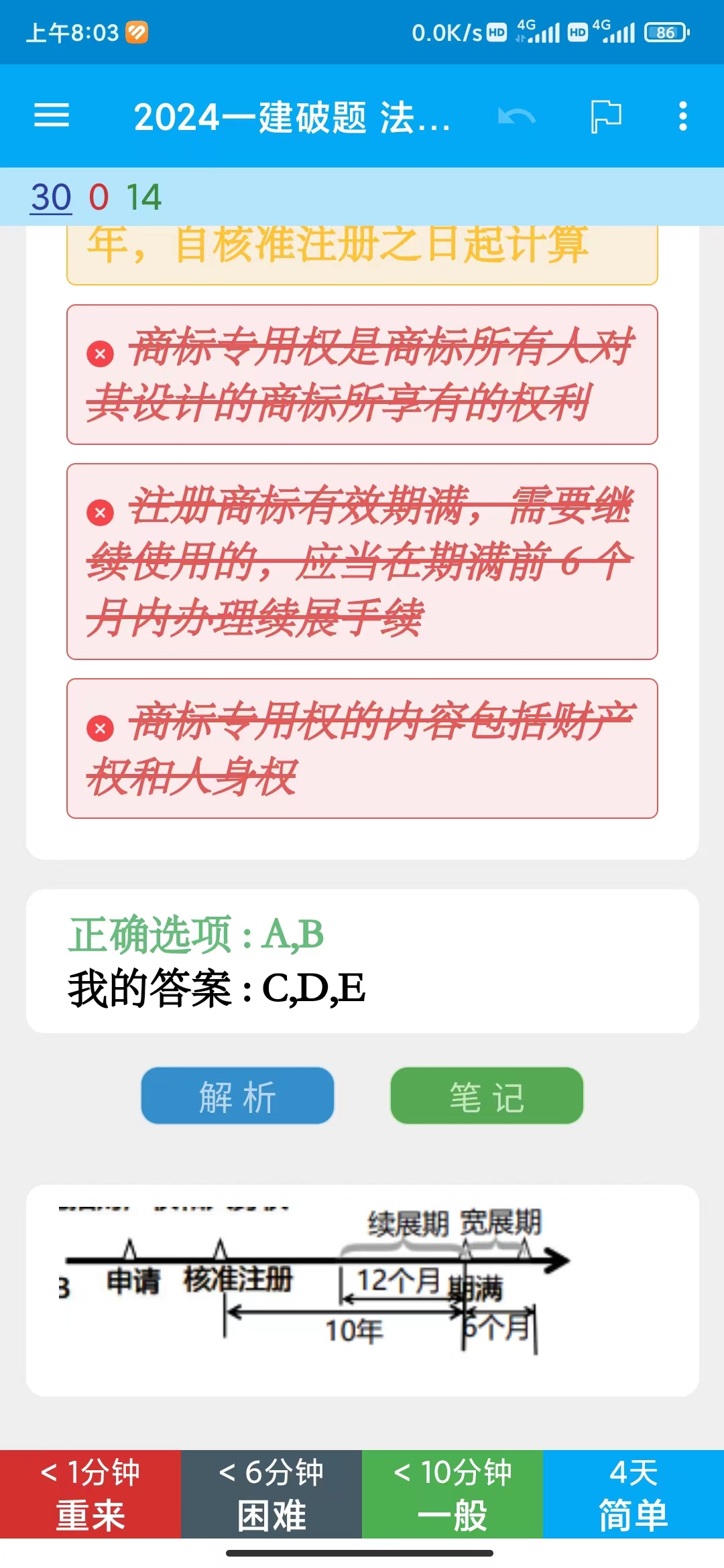
Task: Open the hamburger drawer menu
Action: pos(52,116)
